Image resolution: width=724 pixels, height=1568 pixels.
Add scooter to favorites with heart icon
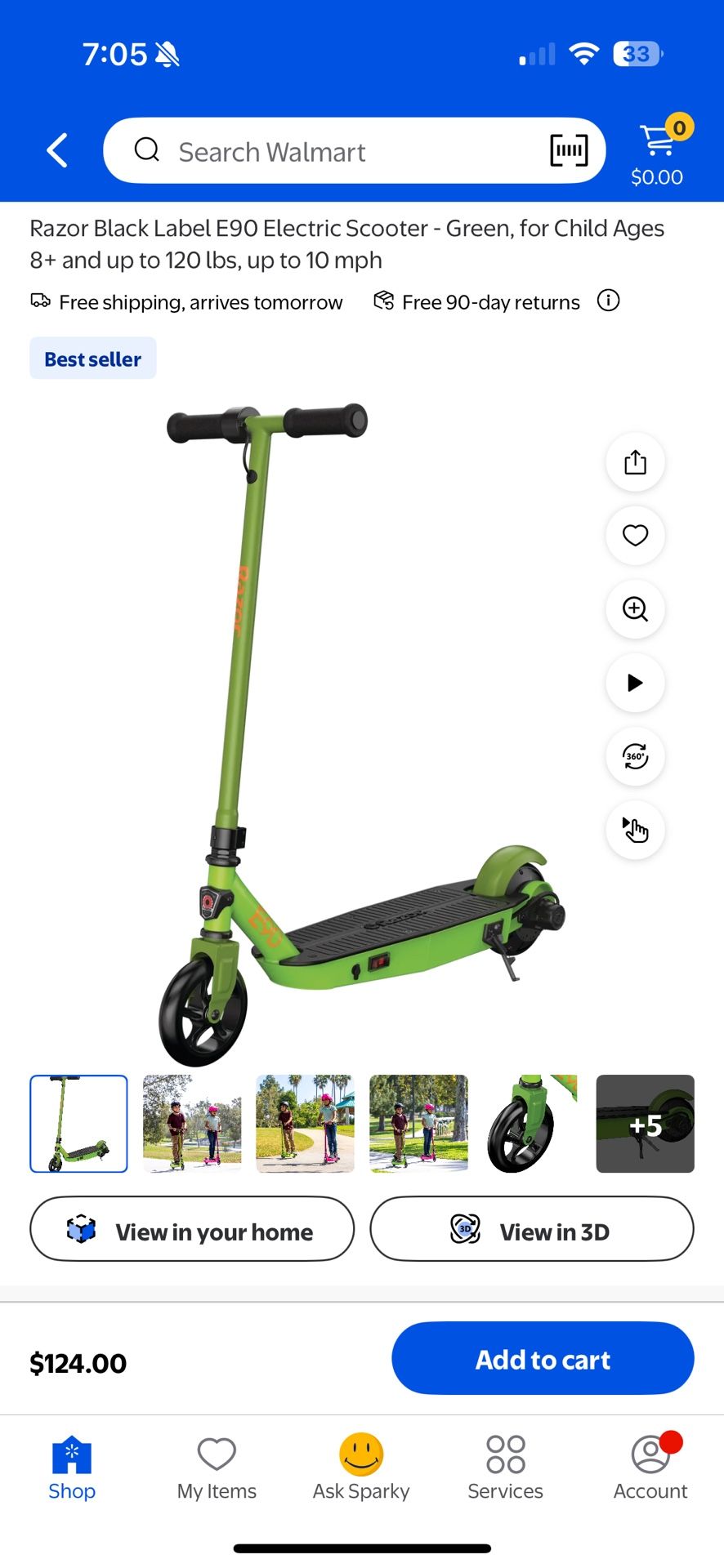635,536
